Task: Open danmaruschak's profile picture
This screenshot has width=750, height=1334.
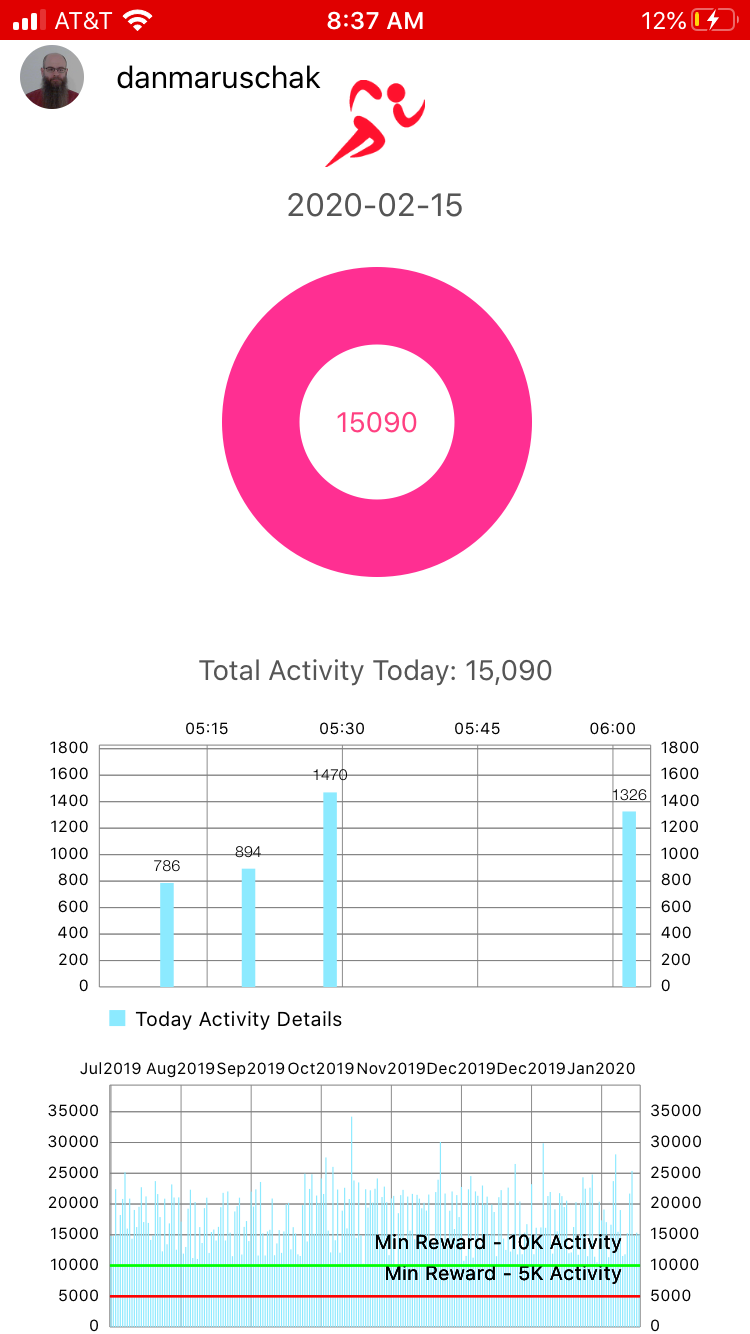Action: (52, 77)
